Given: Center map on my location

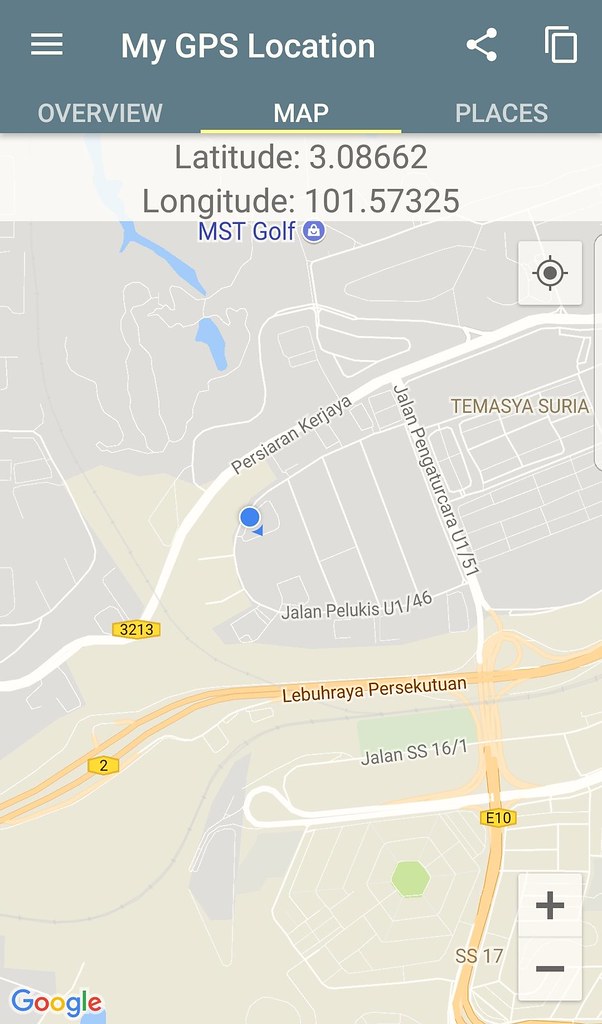Looking at the screenshot, I should coord(550,272).
